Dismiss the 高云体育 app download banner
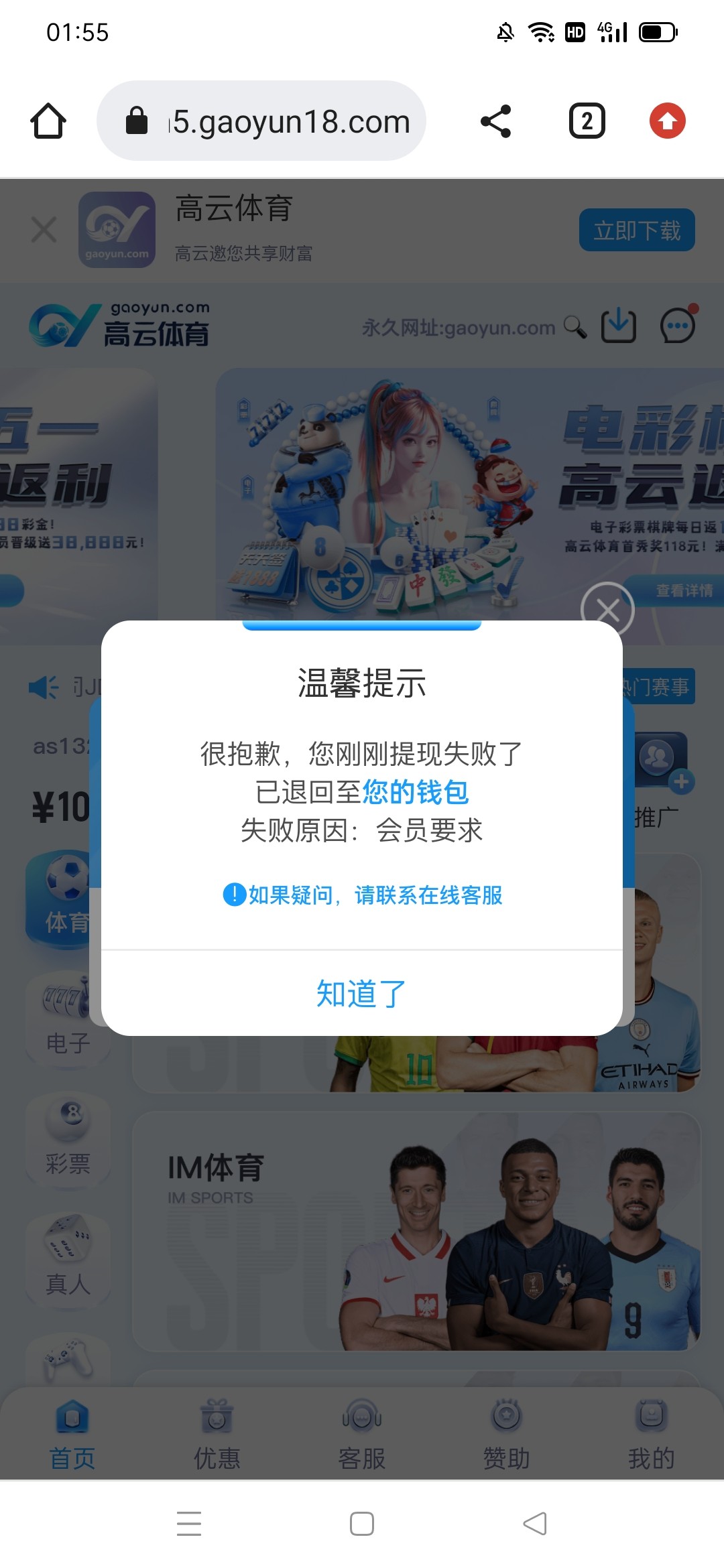724x1568 pixels. (44, 231)
